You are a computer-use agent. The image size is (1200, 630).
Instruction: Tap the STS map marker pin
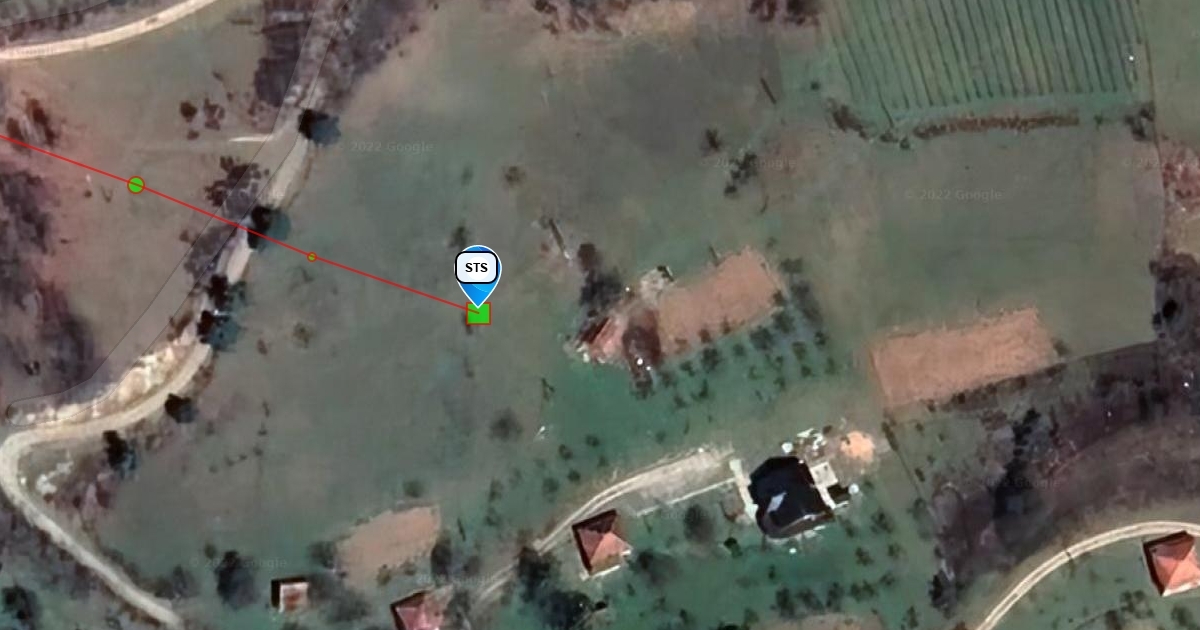[x=478, y=268]
